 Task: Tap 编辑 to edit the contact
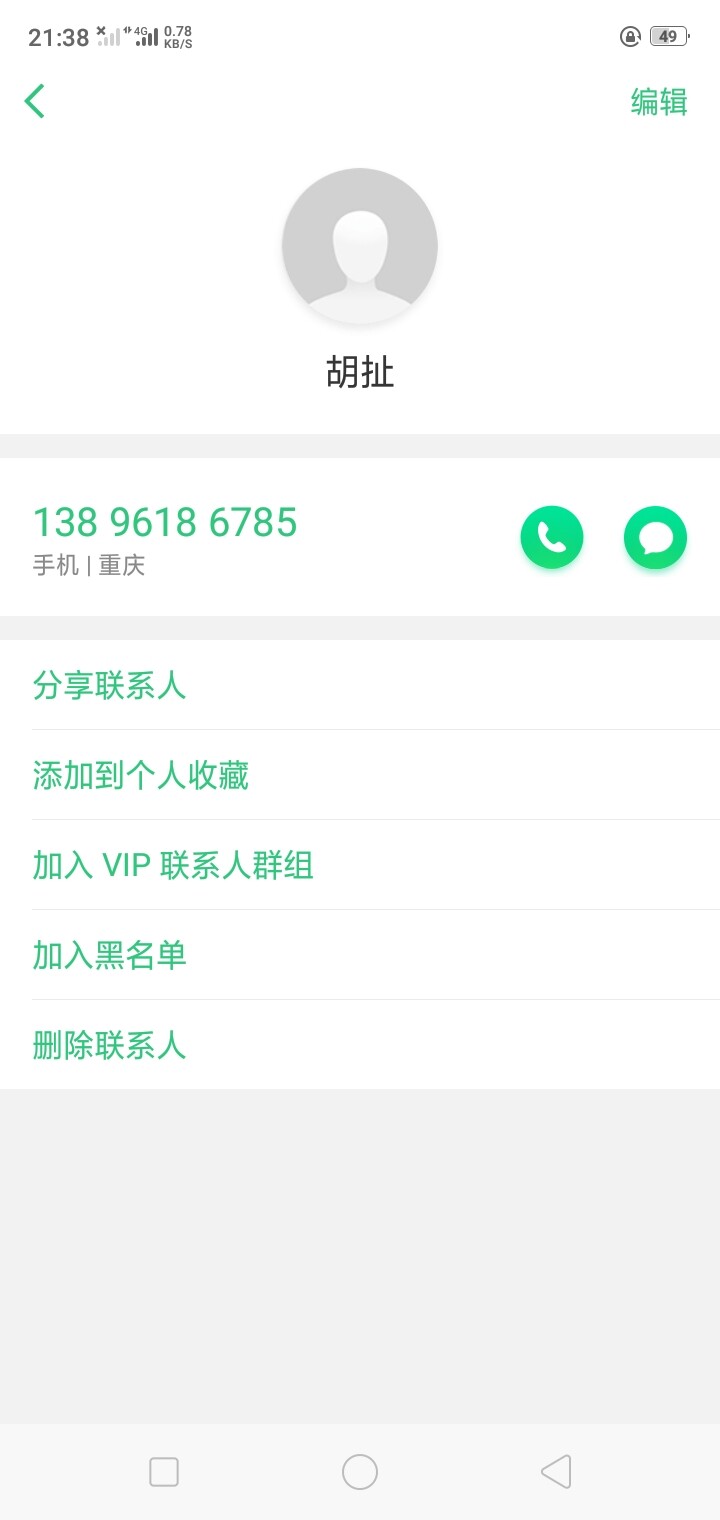tap(658, 102)
